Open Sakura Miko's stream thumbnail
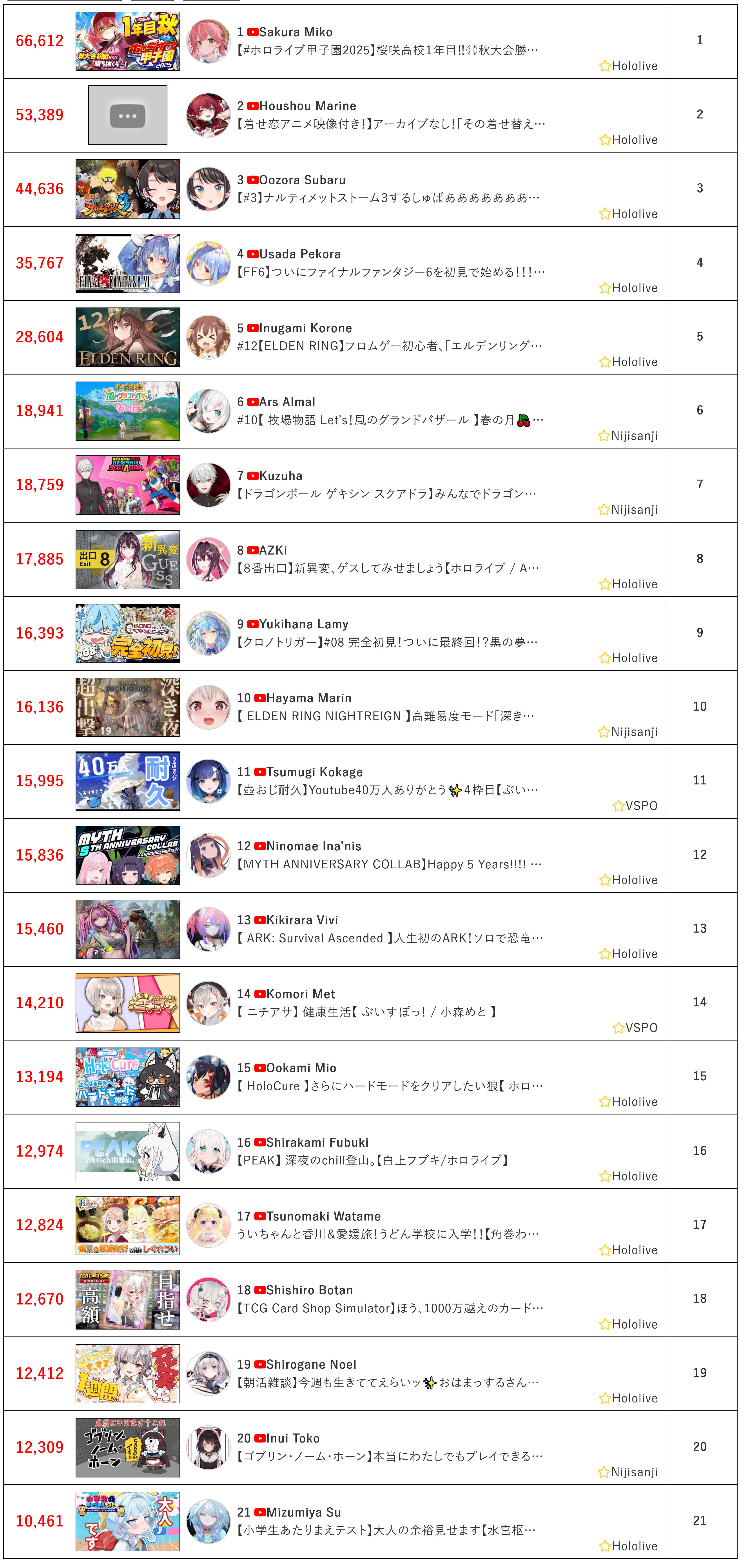Image resolution: width=747 pixels, height=1568 pixels. (128, 41)
